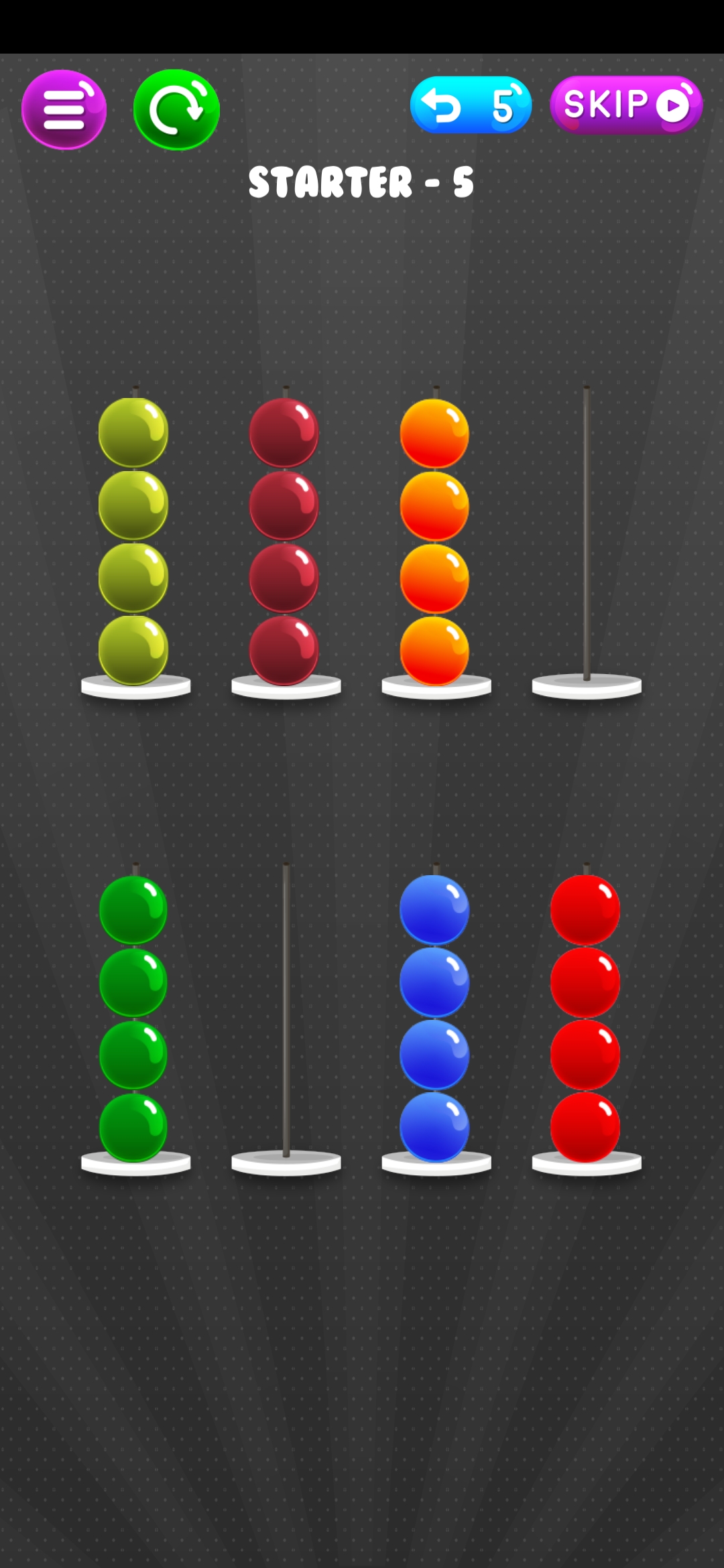Select the bright red ball stack
Screen dimensions: 724x1568
pyautogui.click(x=585, y=1019)
